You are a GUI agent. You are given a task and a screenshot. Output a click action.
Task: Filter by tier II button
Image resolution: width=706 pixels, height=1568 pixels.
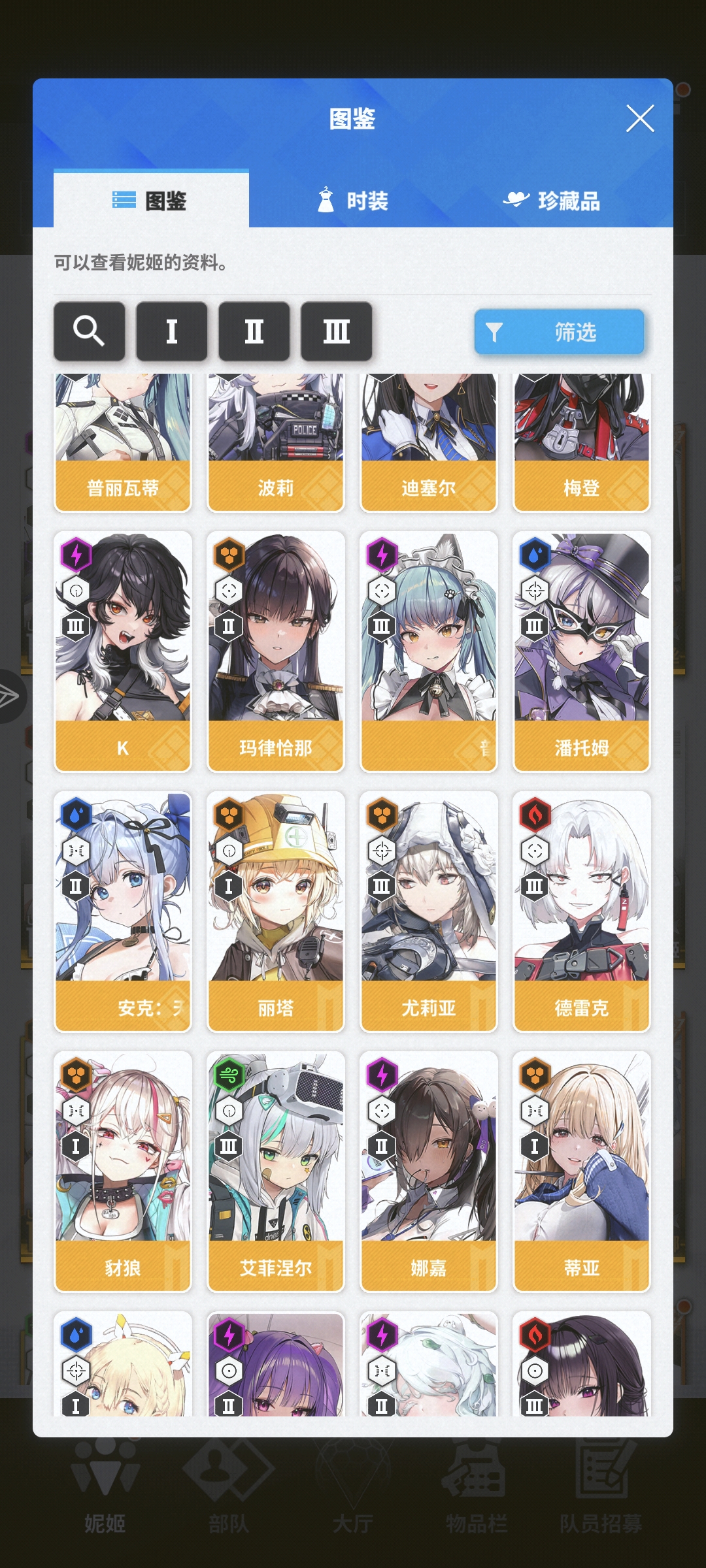point(254,331)
